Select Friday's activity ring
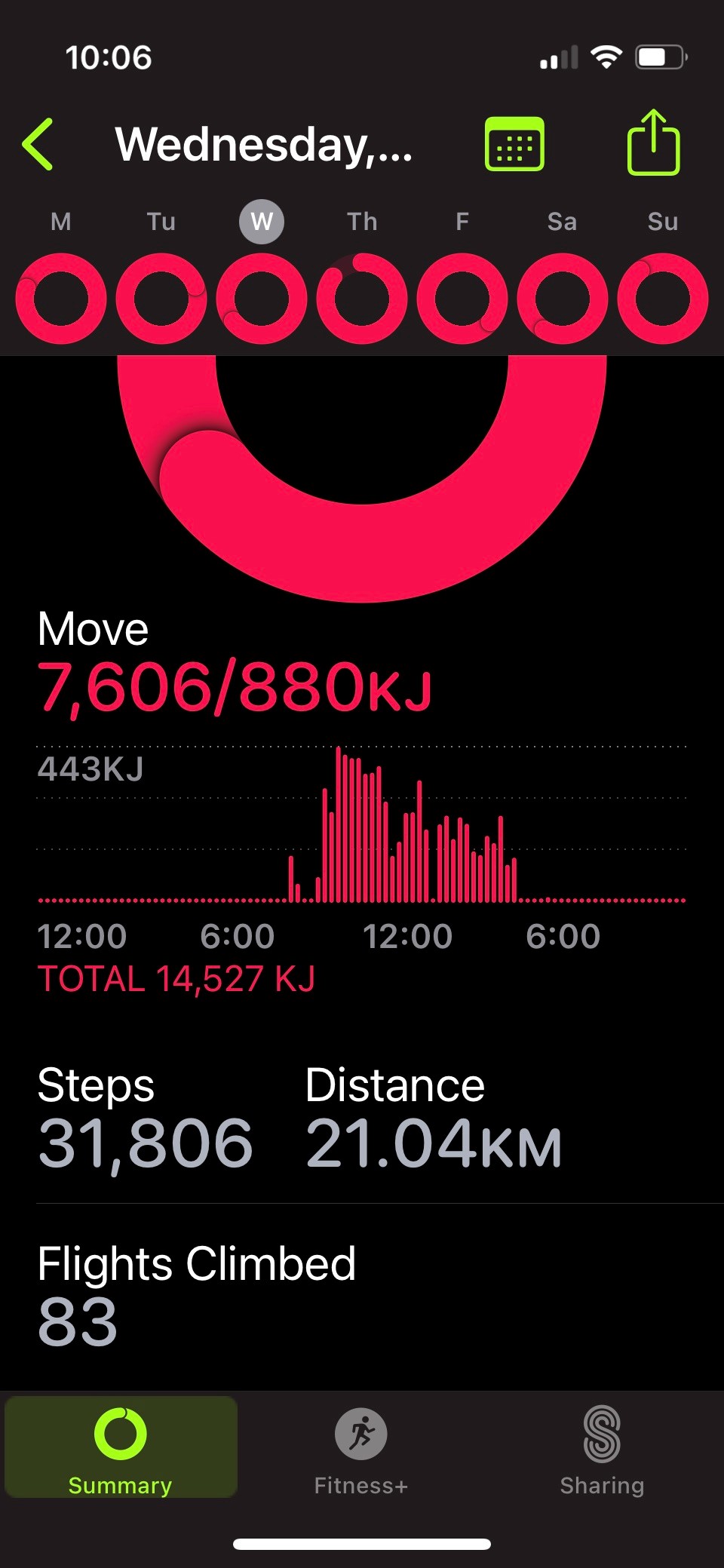This screenshot has width=724, height=1568. point(462,299)
